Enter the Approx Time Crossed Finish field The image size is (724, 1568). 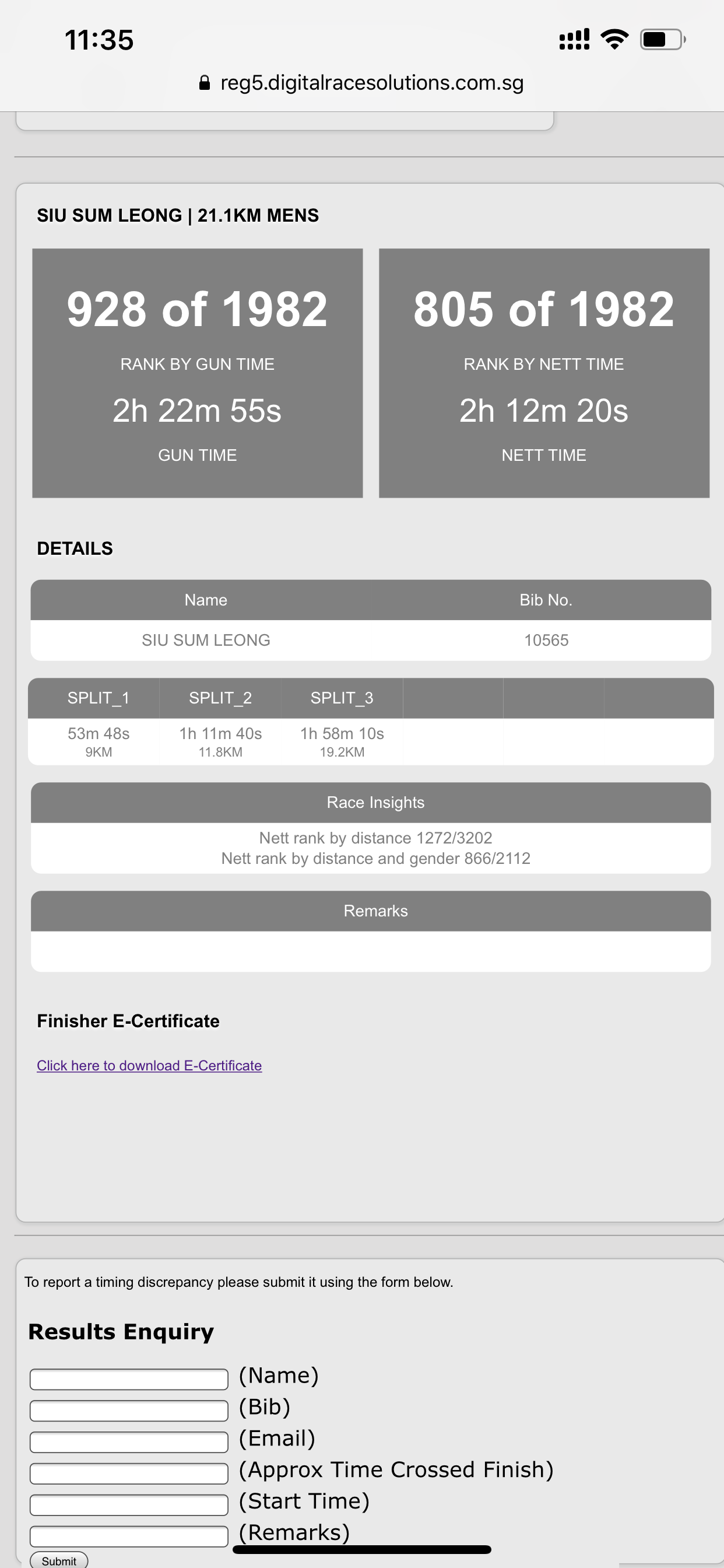tap(129, 1473)
